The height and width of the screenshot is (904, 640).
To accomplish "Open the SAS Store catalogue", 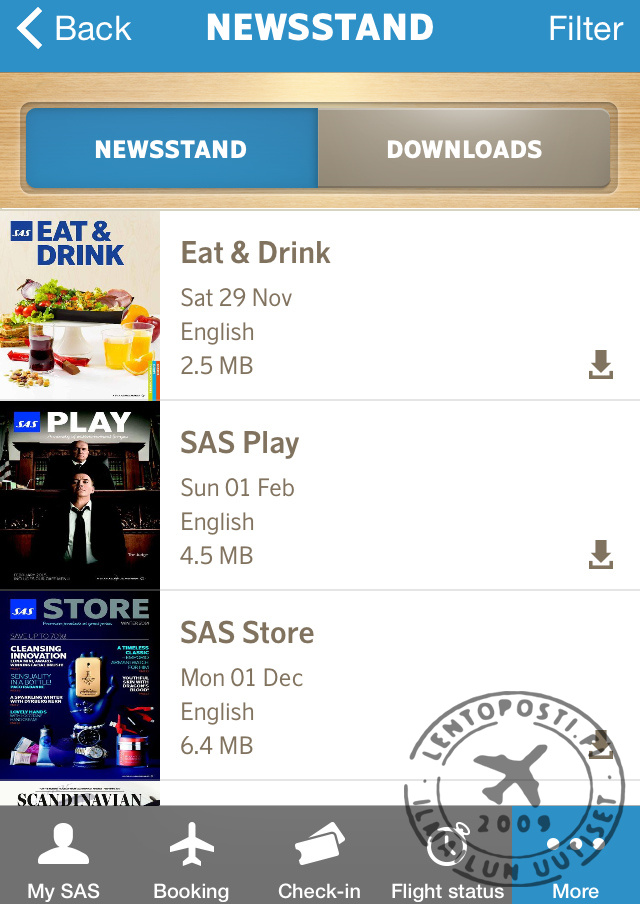I will (x=247, y=633).
